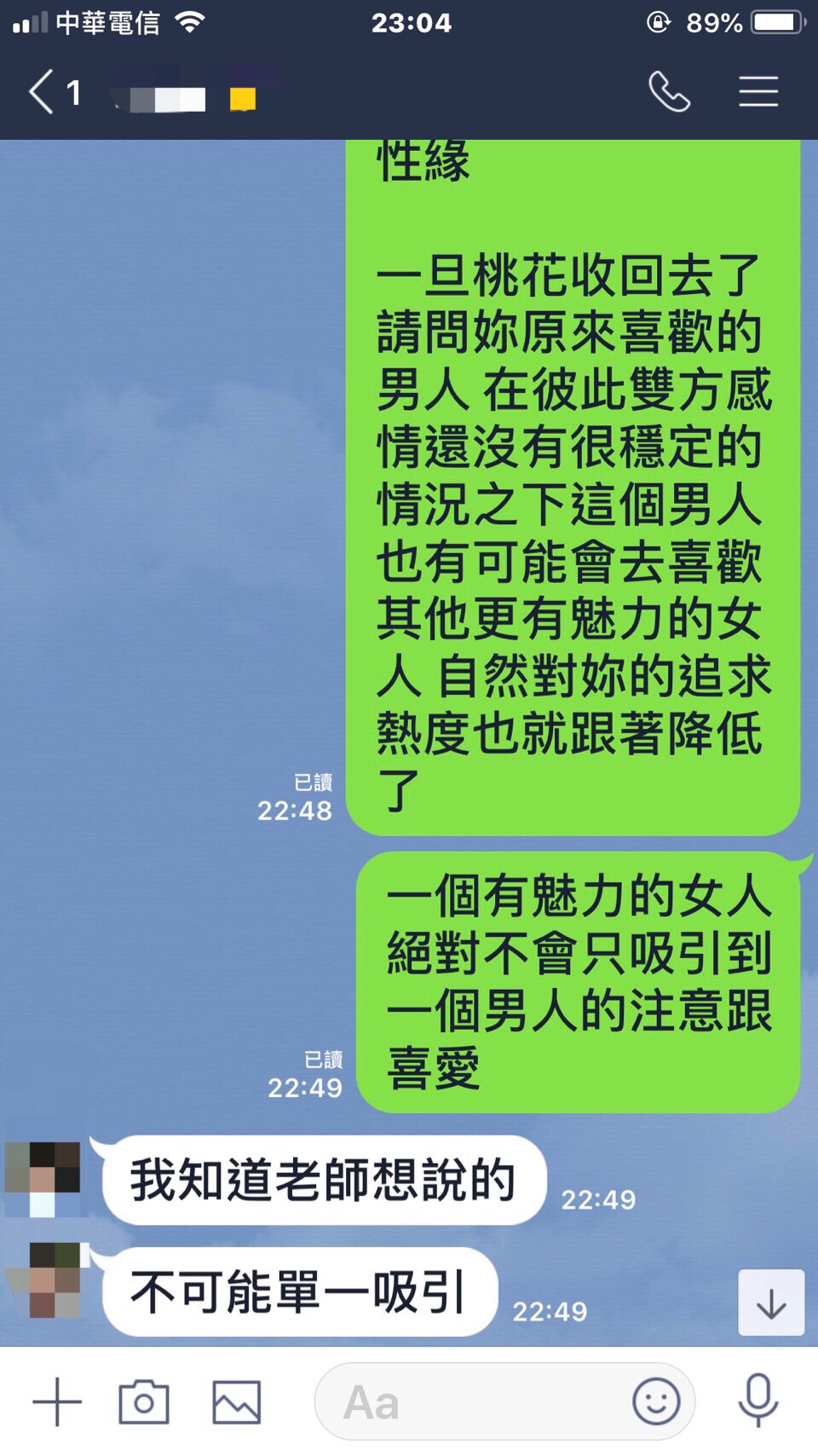Open the attachment plus menu
The height and width of the screenshot is (1456, 818).
pyautogui.click(x=57, y=1401)
